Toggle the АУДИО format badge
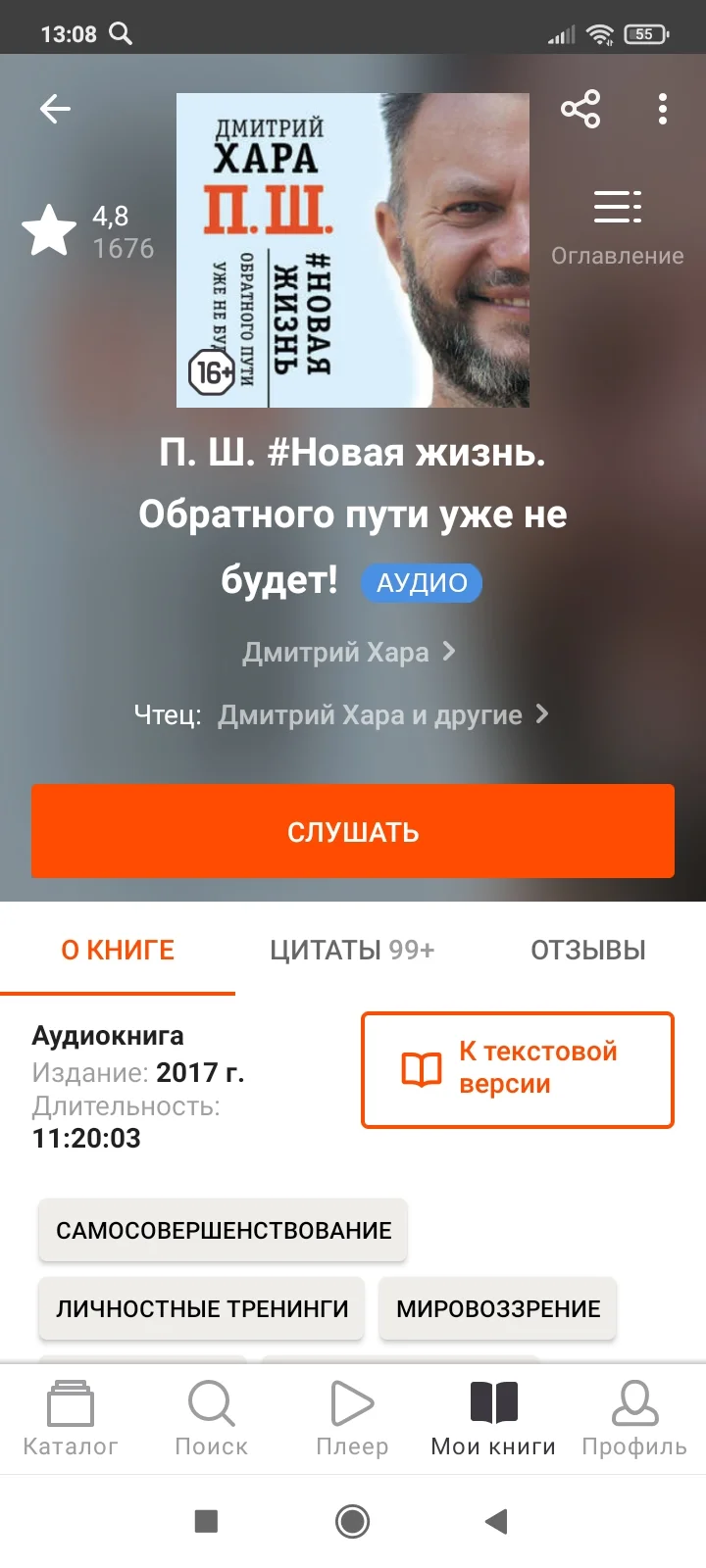The image size is (706, 1568). [x=422, y=582]
